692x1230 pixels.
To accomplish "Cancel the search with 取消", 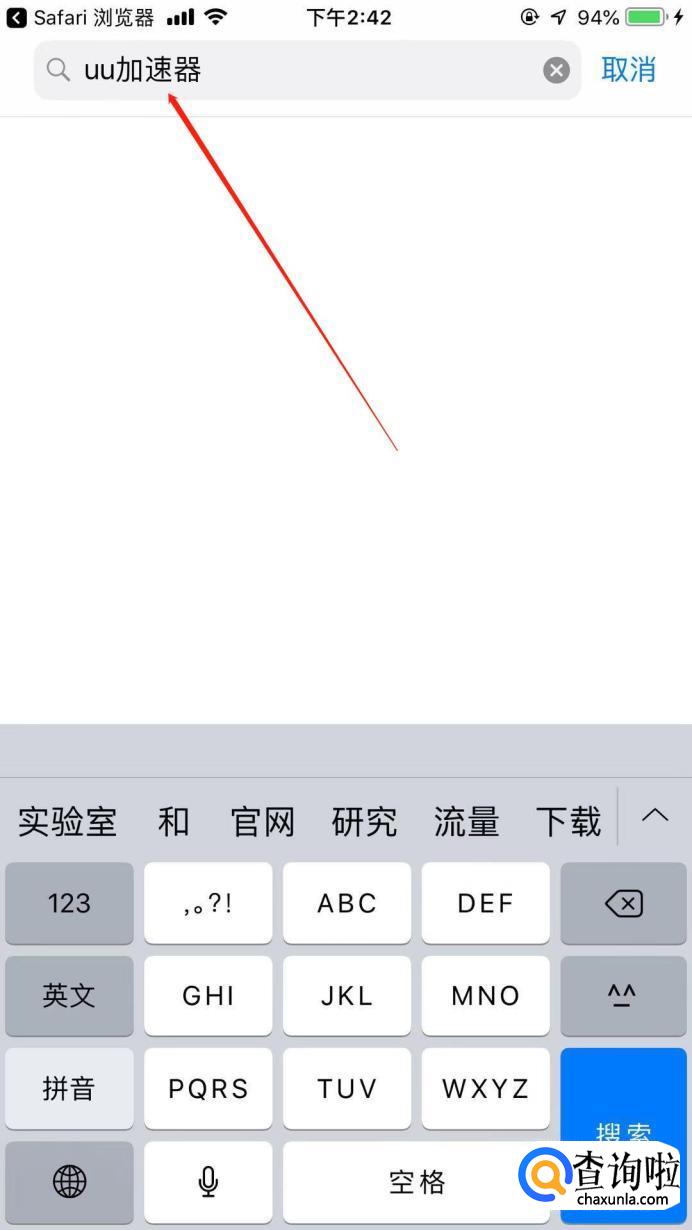I will click(629, 70).
